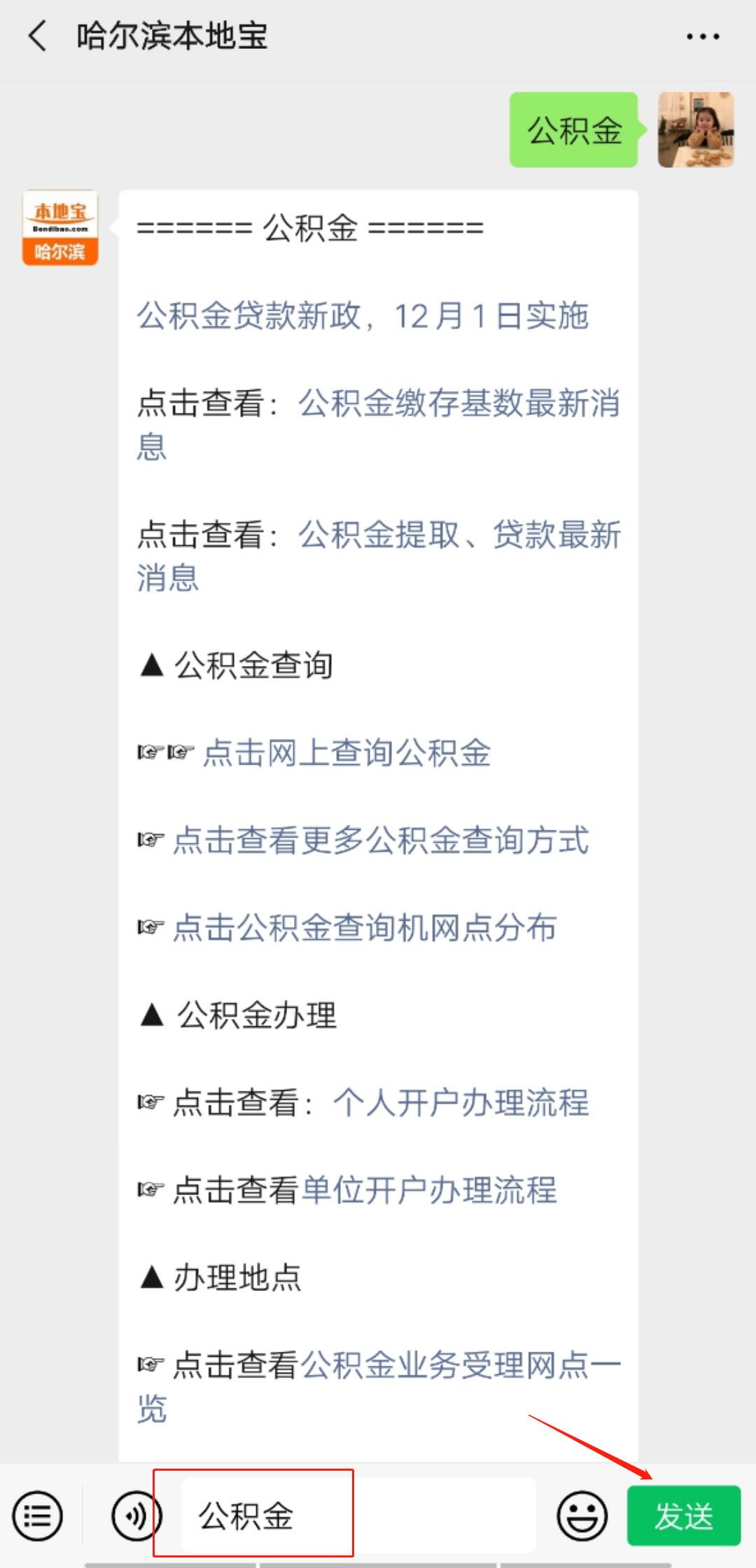Open 公积金业务受理网点一览 link
756x1568 pixels.
tap(460, 1366)
